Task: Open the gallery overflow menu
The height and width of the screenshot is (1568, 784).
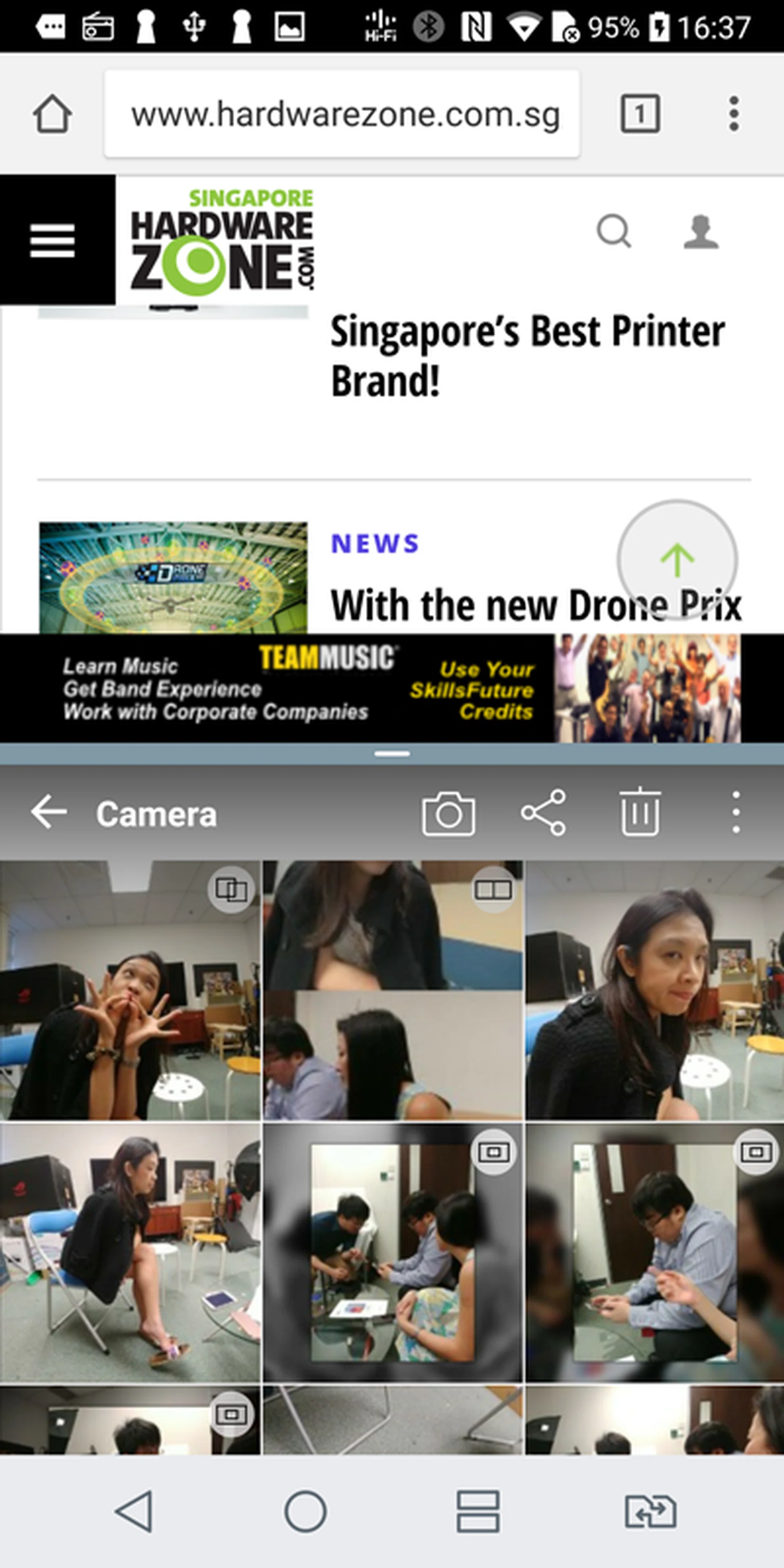Action: (x=736, y=813)
